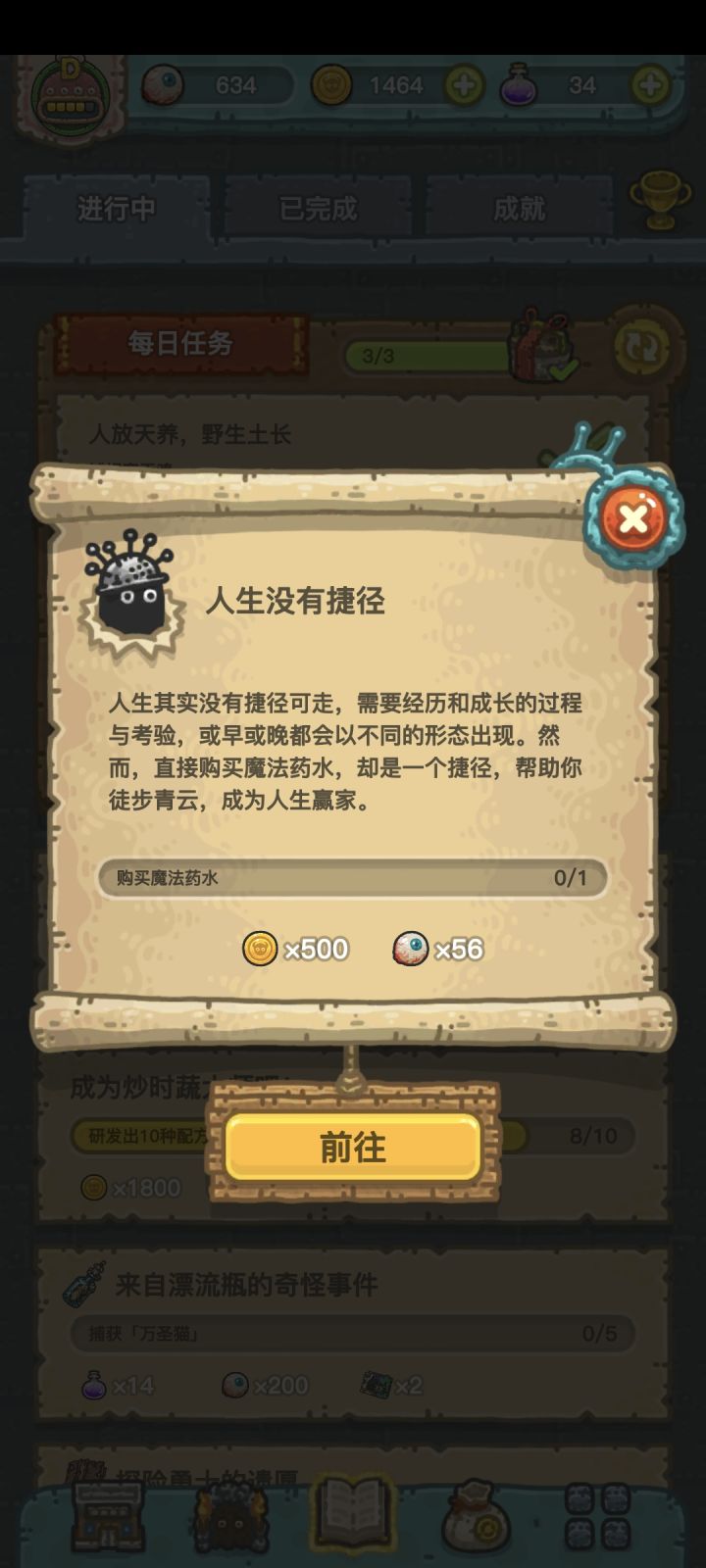
Task: Claim the daily task reward chest with checkmark
Action: tap(538, 351)
